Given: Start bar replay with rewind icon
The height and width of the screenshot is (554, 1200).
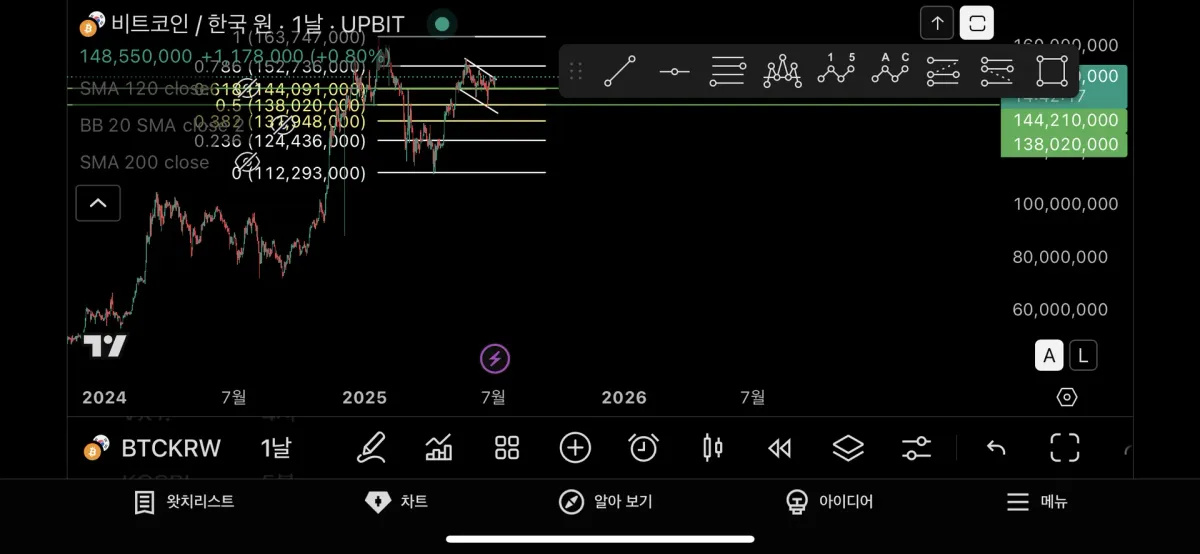Looking at the screenshot, I should point(780,448).
